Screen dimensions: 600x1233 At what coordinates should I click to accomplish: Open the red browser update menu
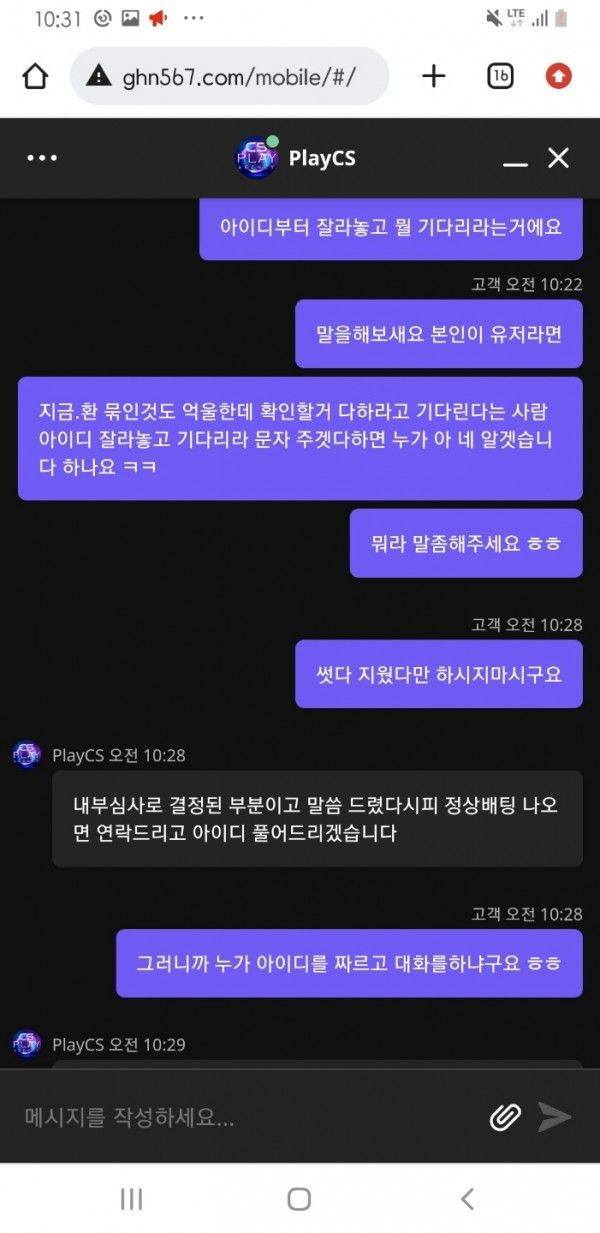tap(558, 77)
